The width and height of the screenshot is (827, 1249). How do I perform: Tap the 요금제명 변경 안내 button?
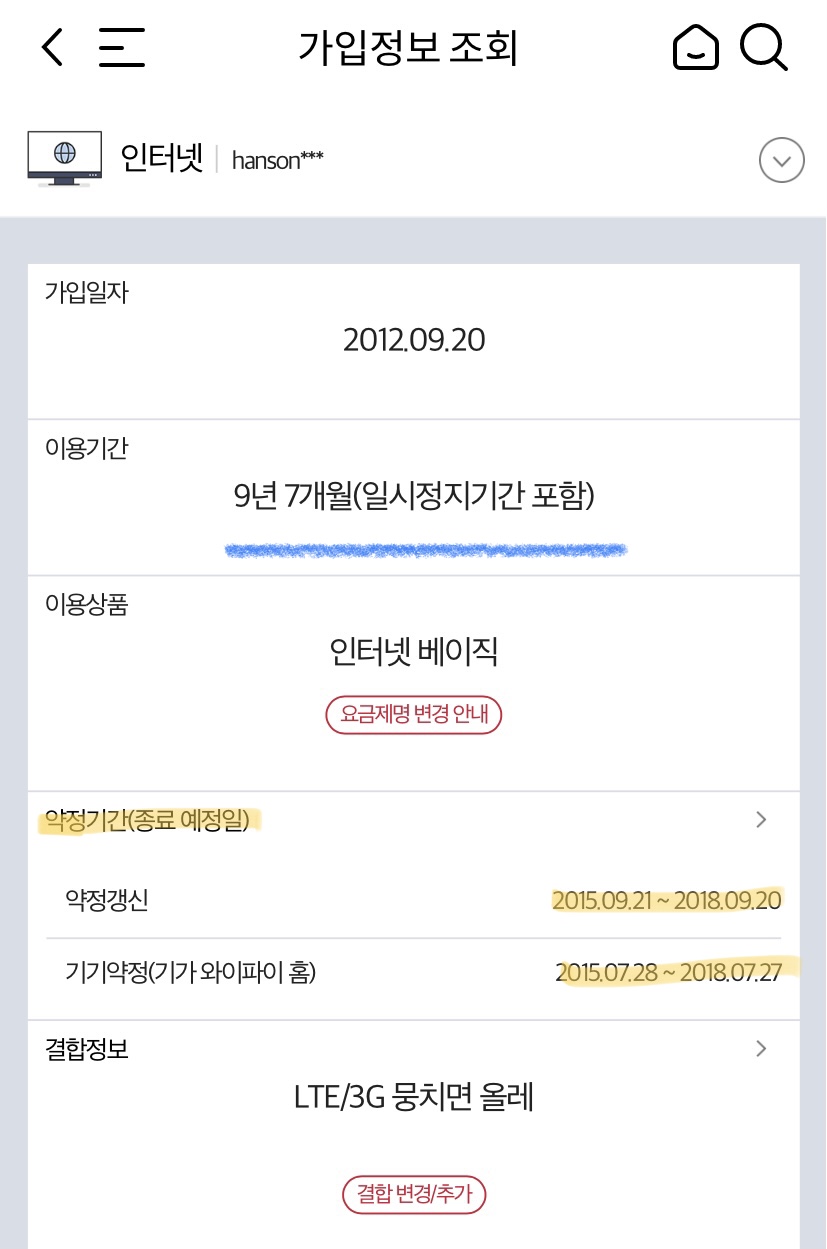click(413, 715)
